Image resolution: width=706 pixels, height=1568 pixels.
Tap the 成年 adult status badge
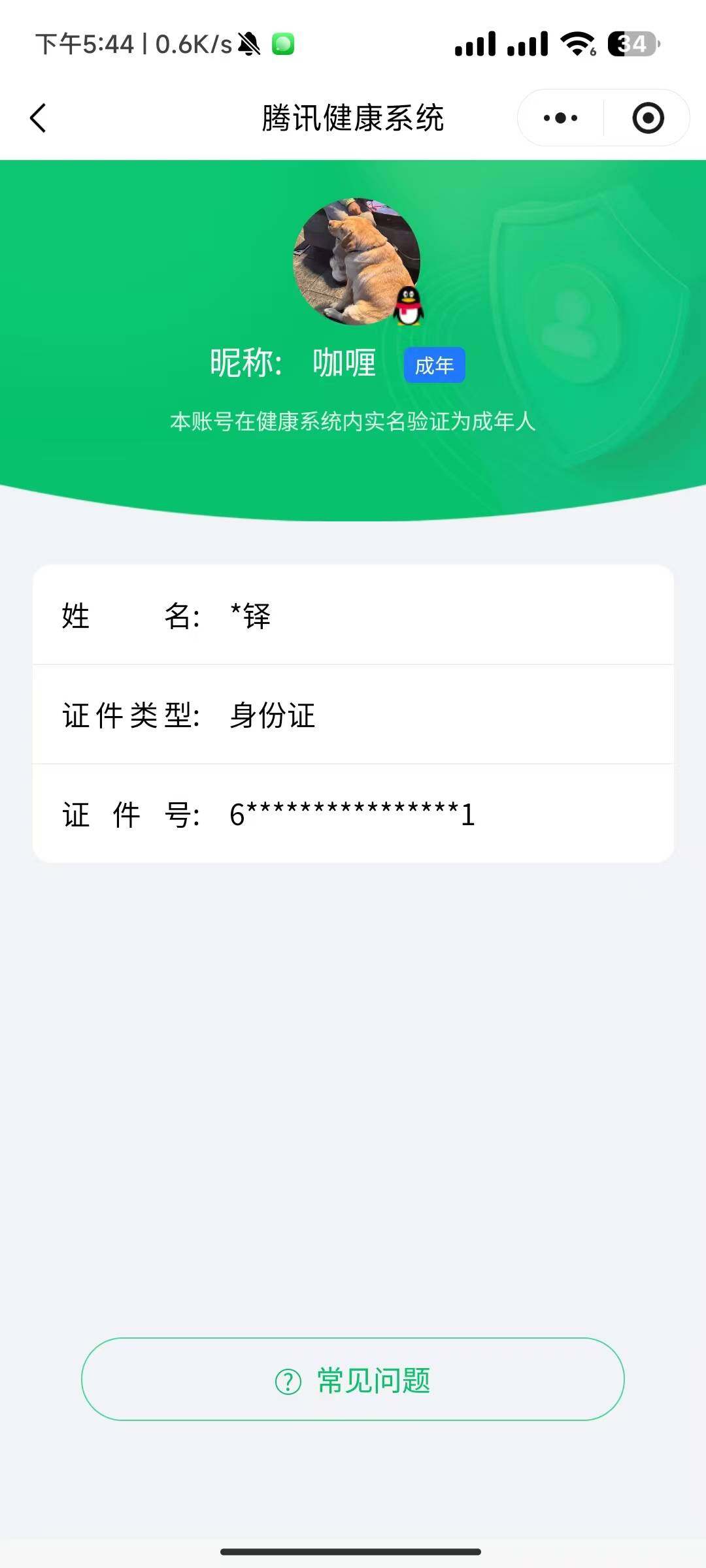(433, 366)
